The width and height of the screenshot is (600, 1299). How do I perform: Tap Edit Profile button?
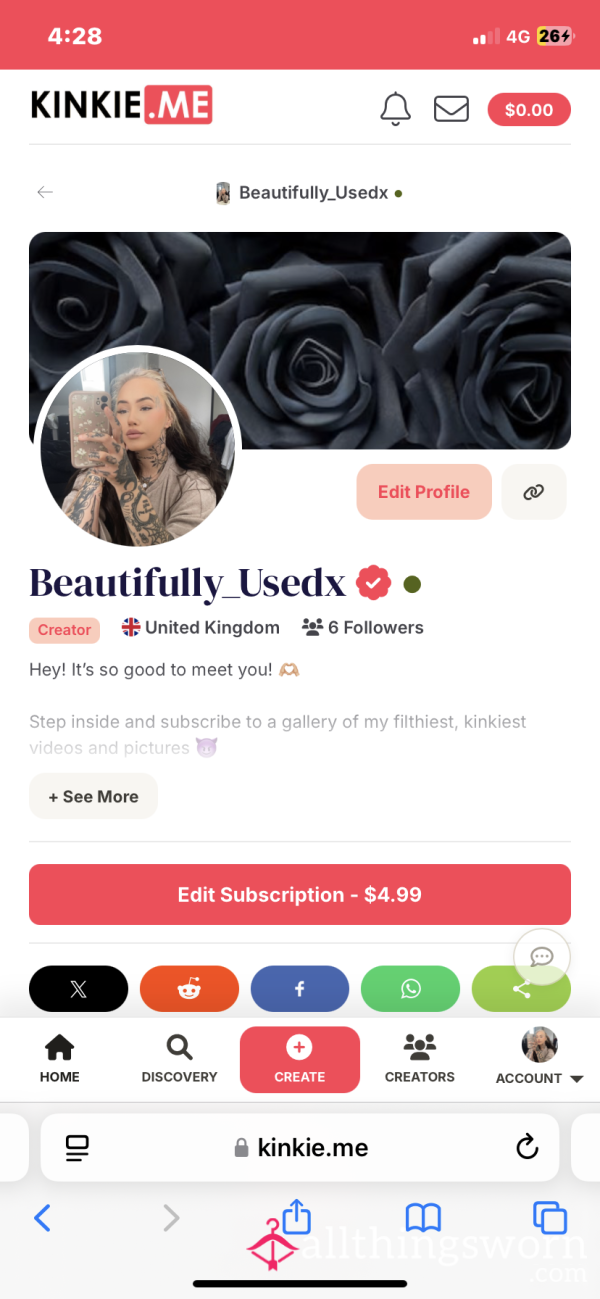pos(424,491)
